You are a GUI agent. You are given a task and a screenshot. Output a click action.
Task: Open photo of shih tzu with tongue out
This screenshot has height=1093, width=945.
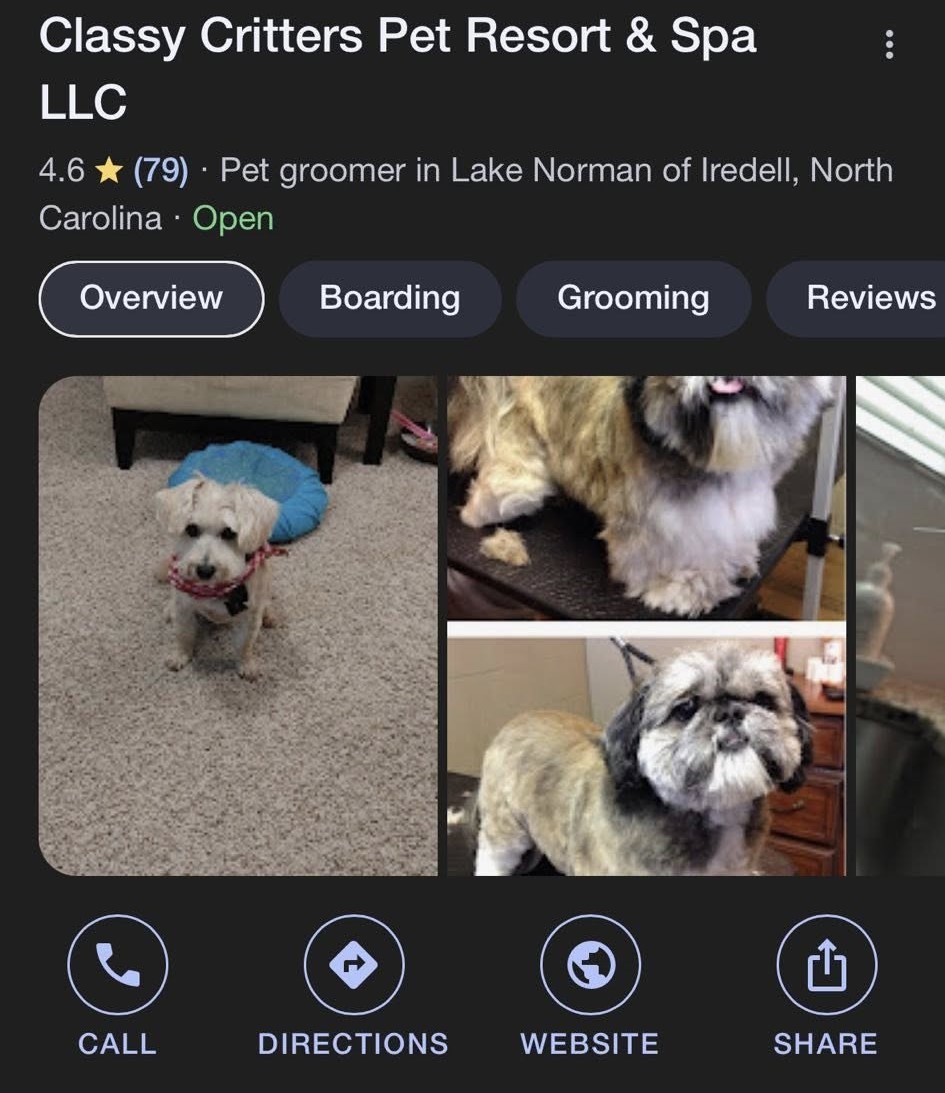(645, 496)
